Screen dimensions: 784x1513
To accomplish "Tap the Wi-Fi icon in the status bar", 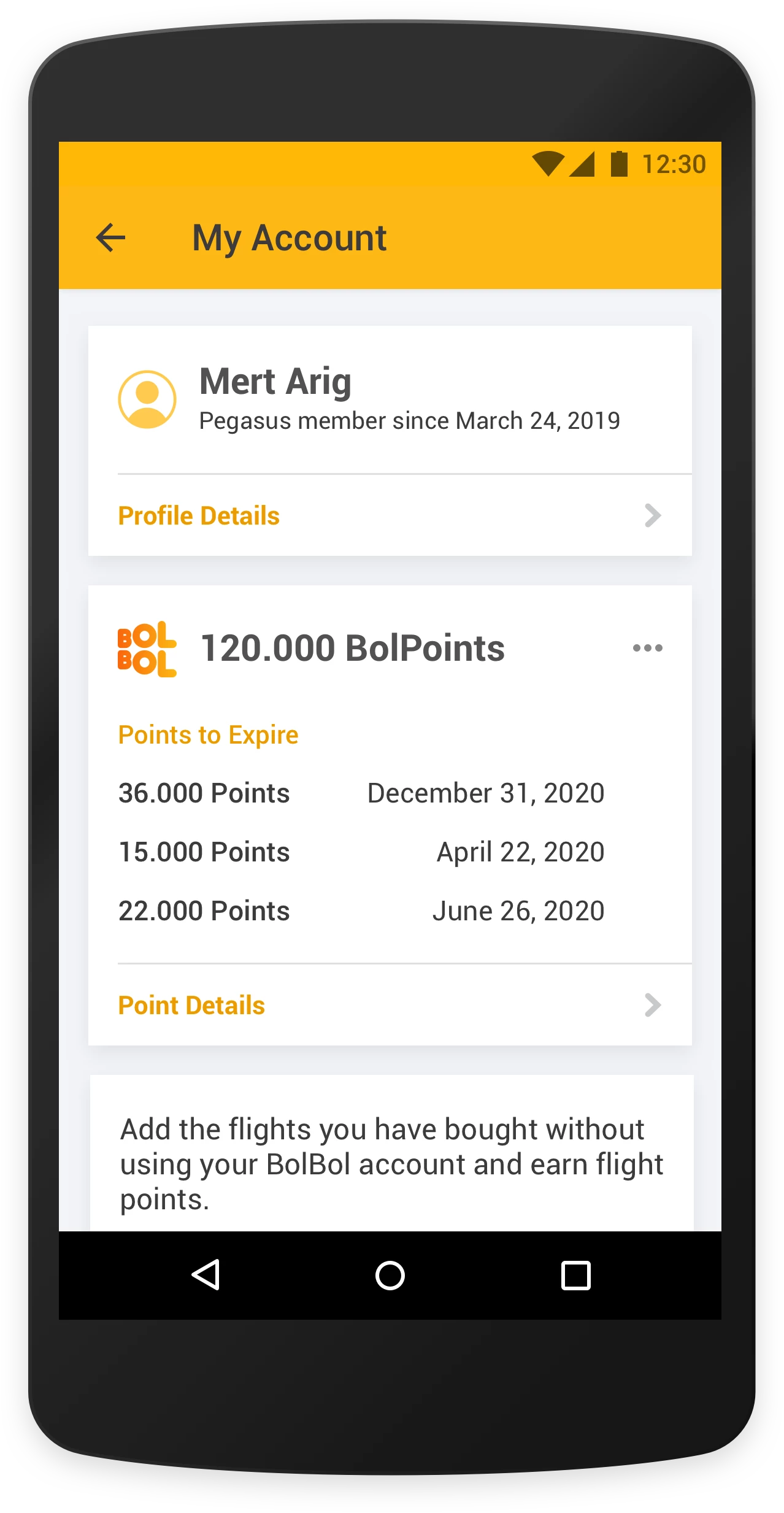I will pyautogui.click(x=547, y=163).
